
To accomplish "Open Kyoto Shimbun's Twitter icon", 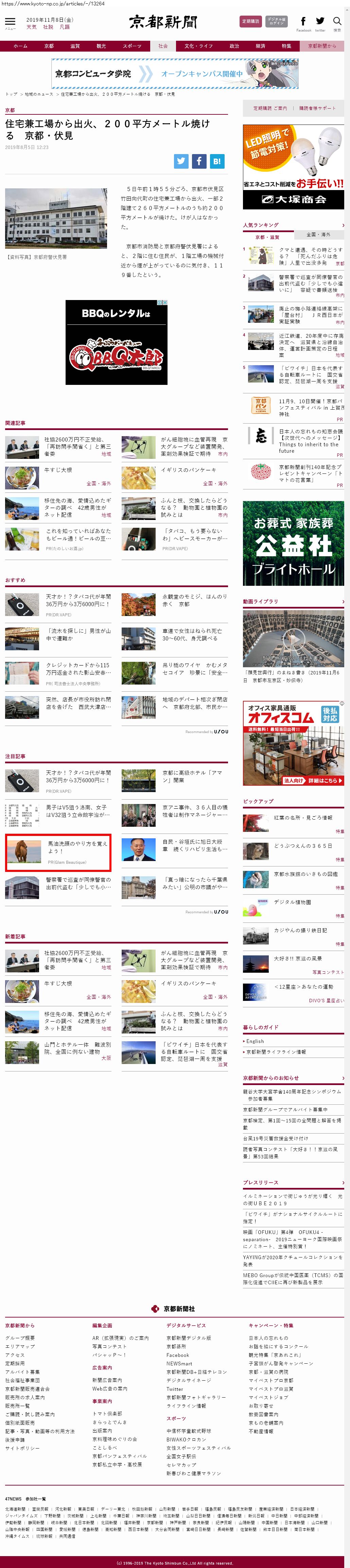I will point(320,22).
